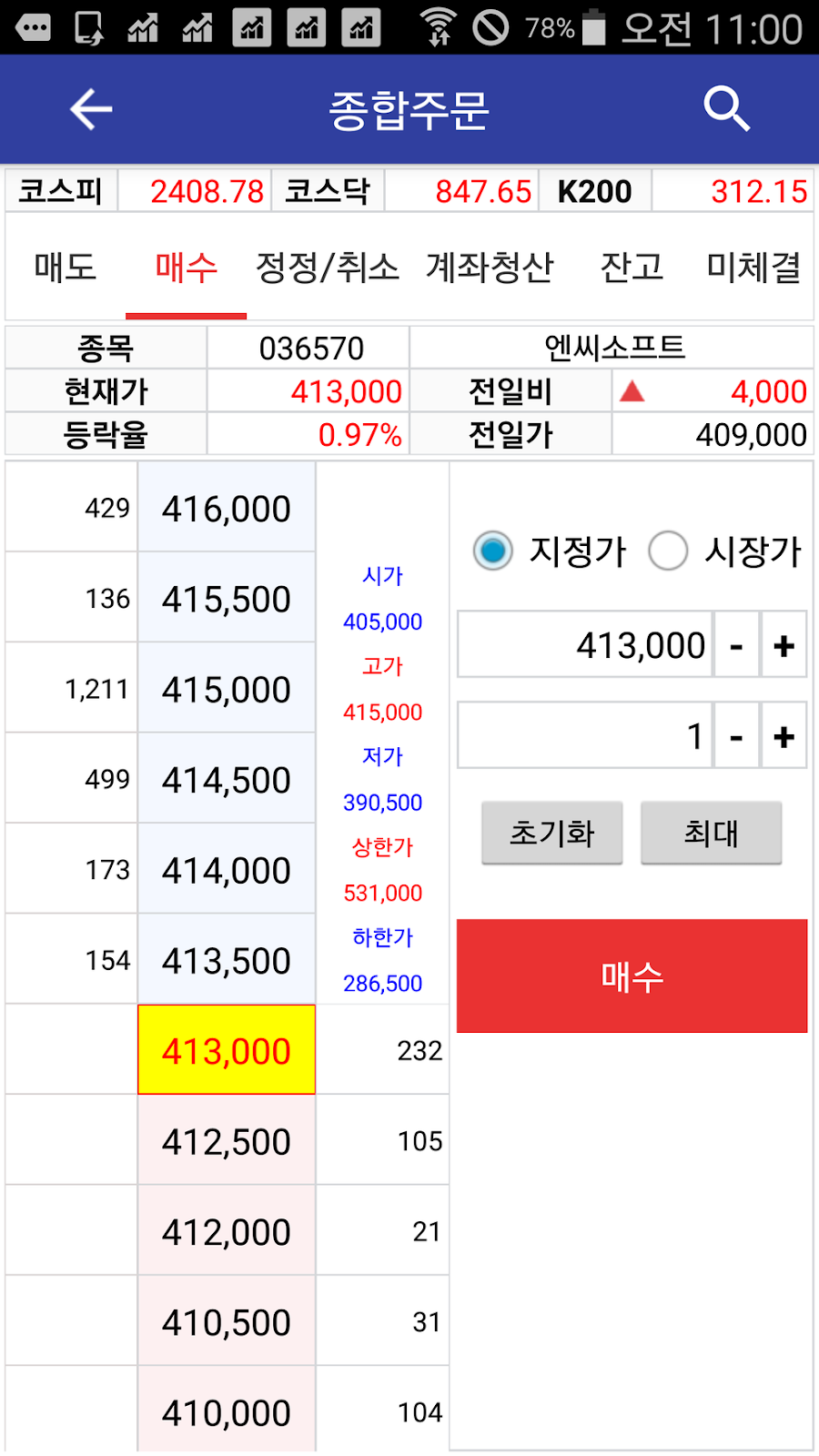The width and height of the screenshot is (819, 1456).
Task: Open the 정정/취소 tab
Action: [x=328, y=268]
